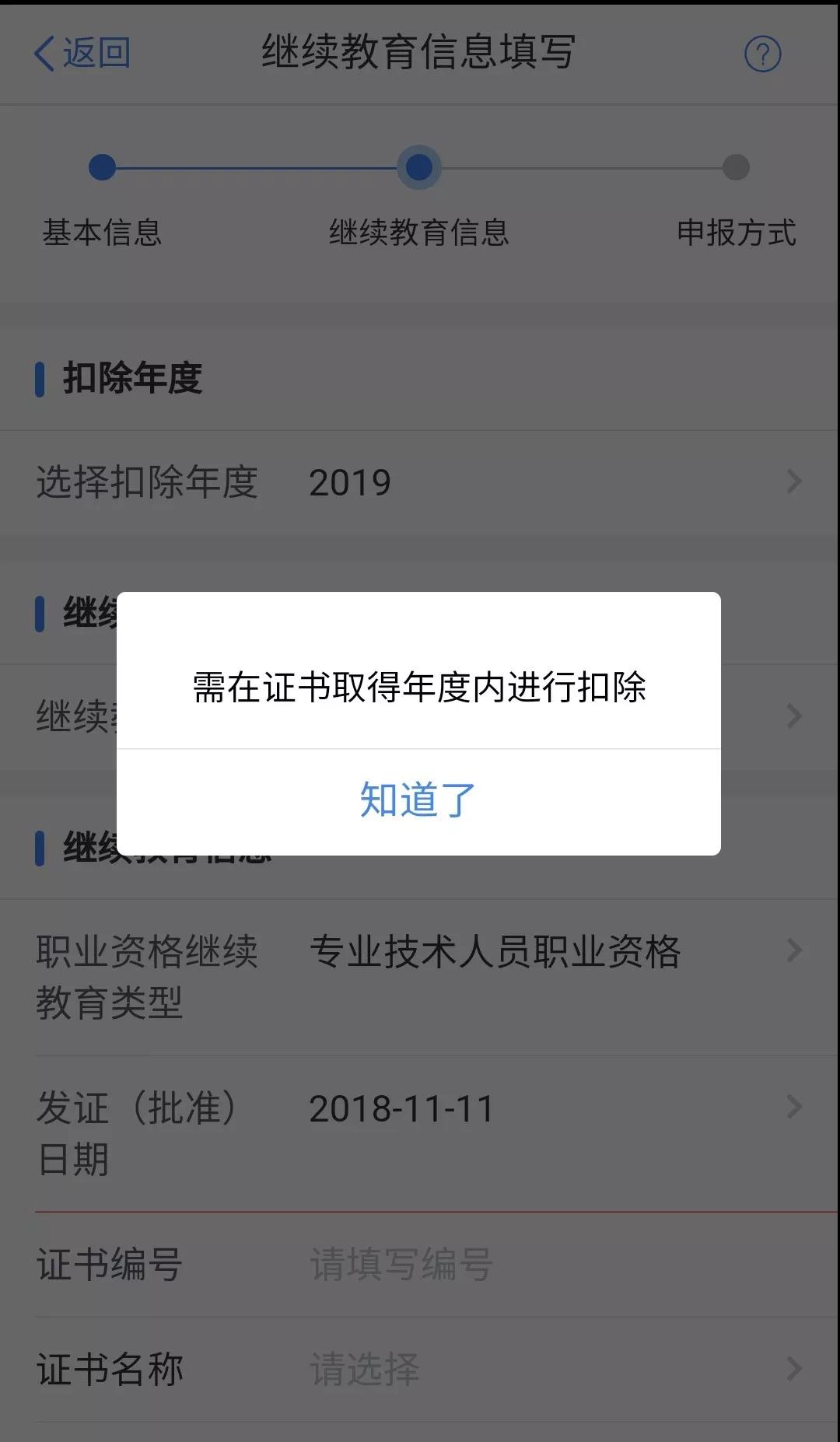840x1442 pixels.
Task: Open the help question mark icon
Action: point(762,54)
